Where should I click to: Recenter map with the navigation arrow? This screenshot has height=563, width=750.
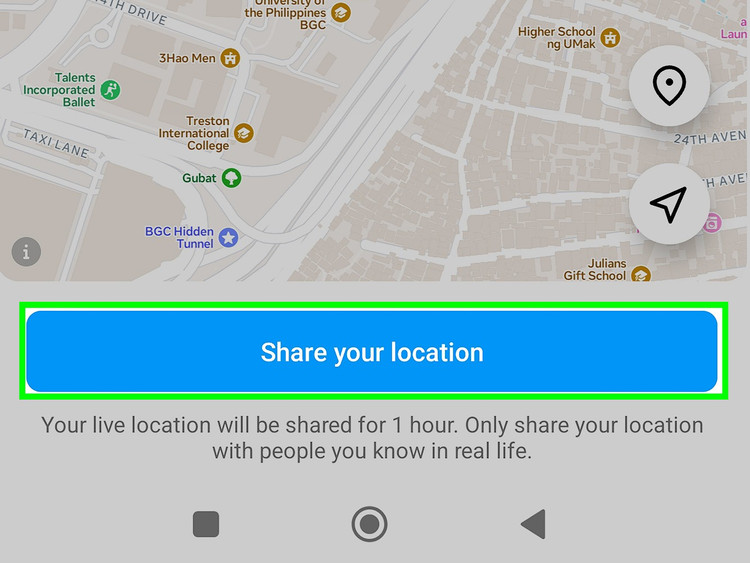point(668,205)
